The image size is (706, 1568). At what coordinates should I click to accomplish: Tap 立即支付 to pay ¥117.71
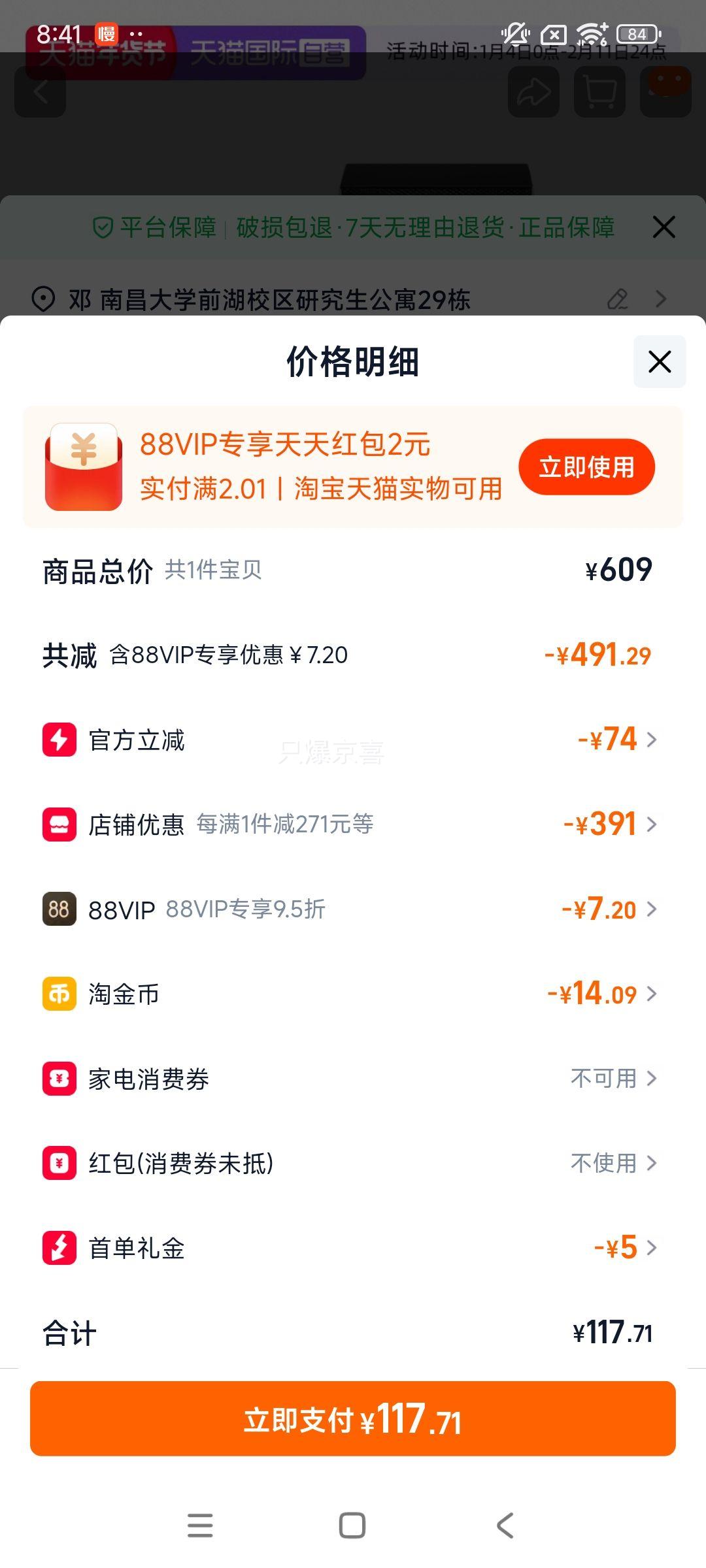[353, 1418]
